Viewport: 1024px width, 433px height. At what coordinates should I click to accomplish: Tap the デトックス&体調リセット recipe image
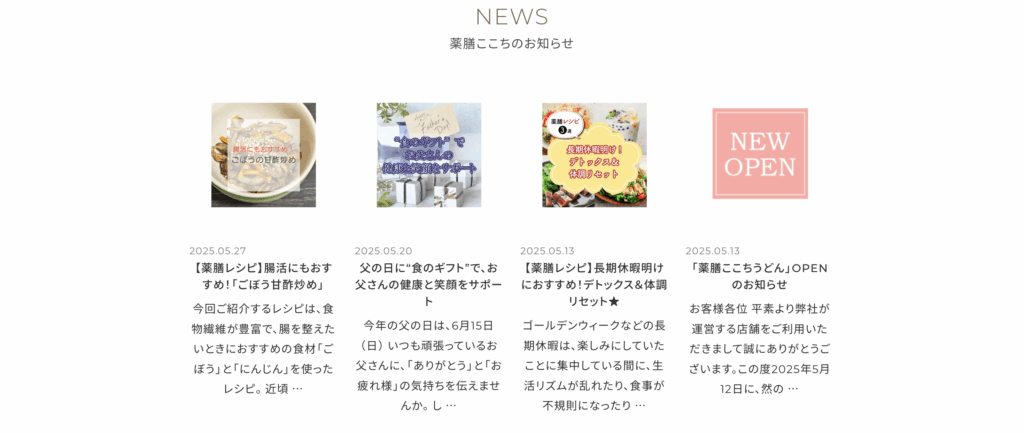[x=594, y=155]
